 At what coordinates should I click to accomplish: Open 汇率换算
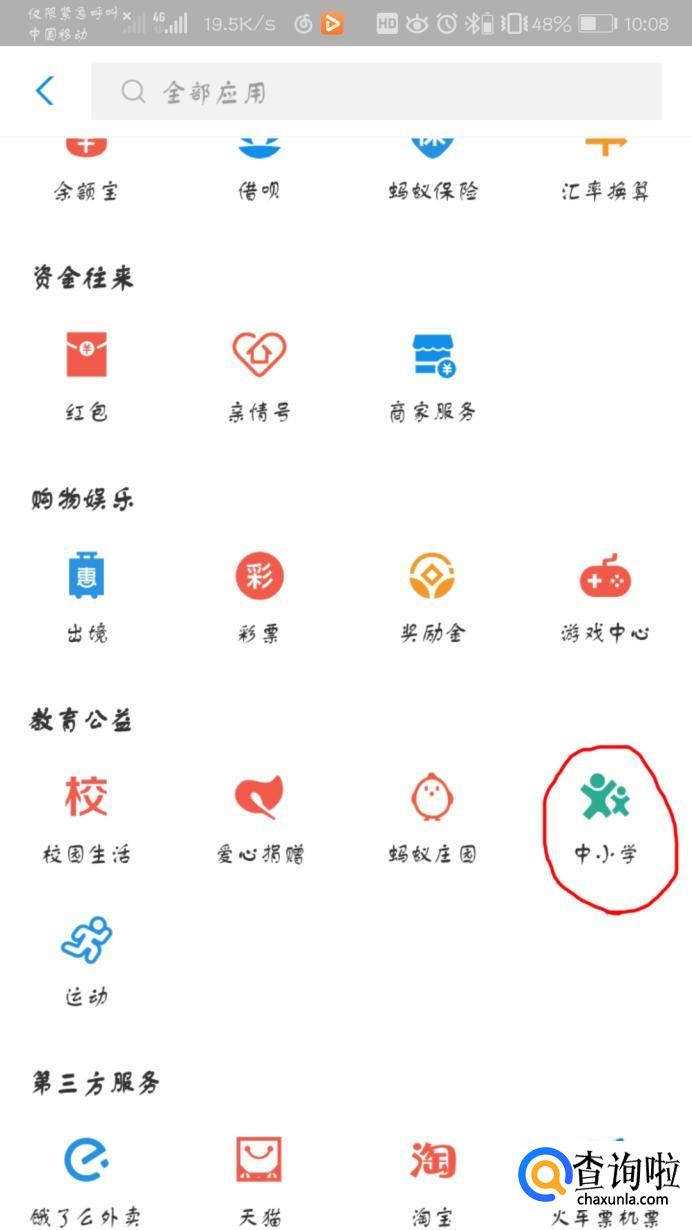click(x=605, y=168)
